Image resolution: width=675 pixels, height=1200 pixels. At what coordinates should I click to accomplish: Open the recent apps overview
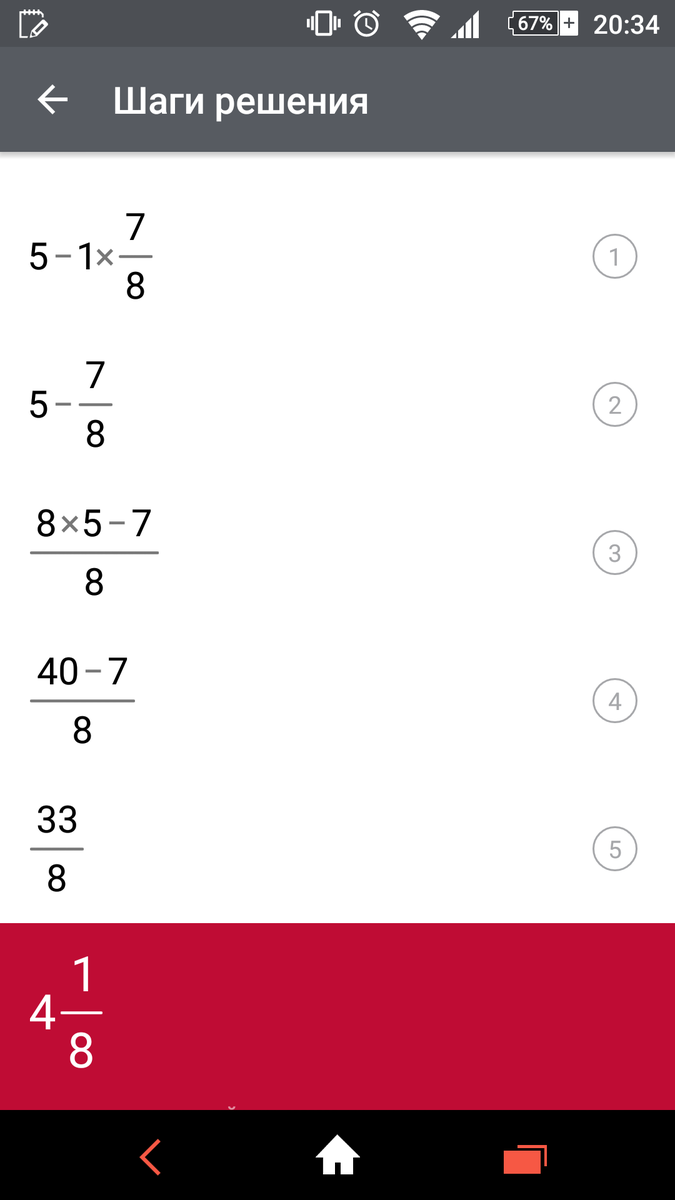524,1158
